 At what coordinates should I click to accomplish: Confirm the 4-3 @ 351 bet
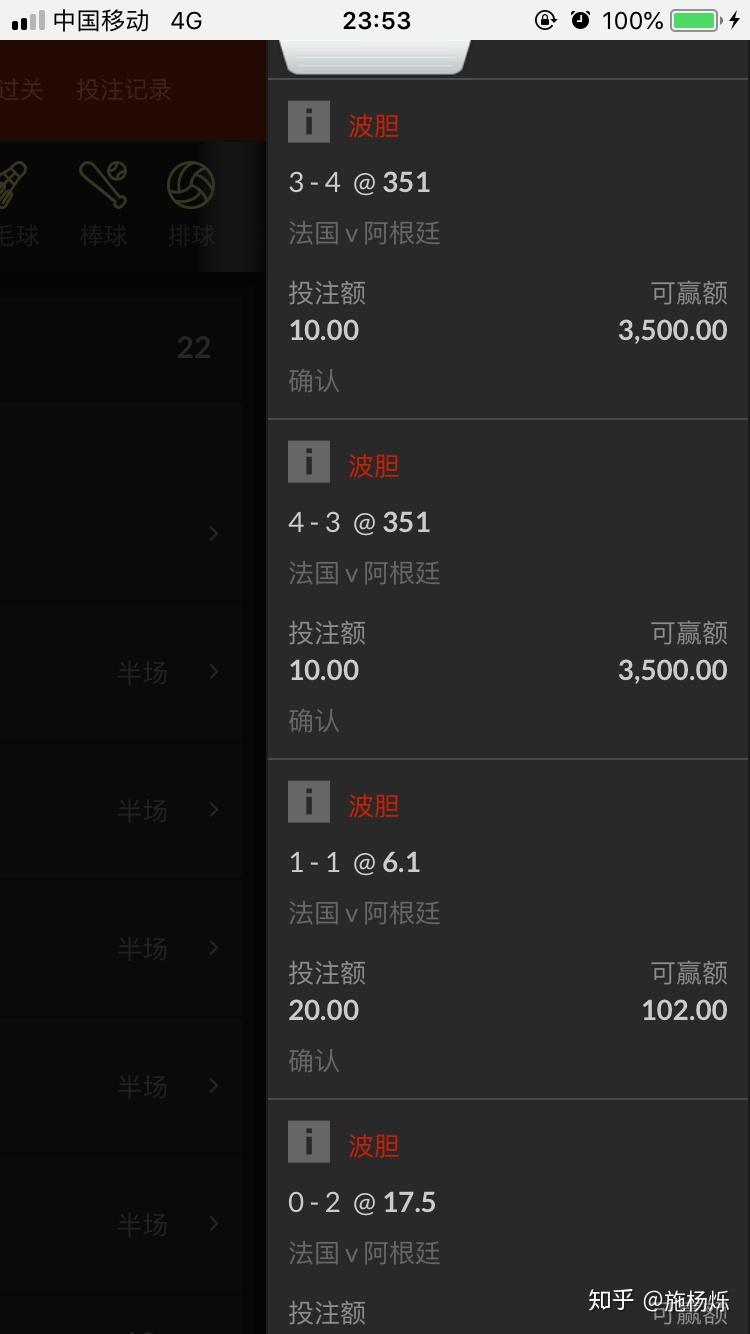(x=313, y=721)
